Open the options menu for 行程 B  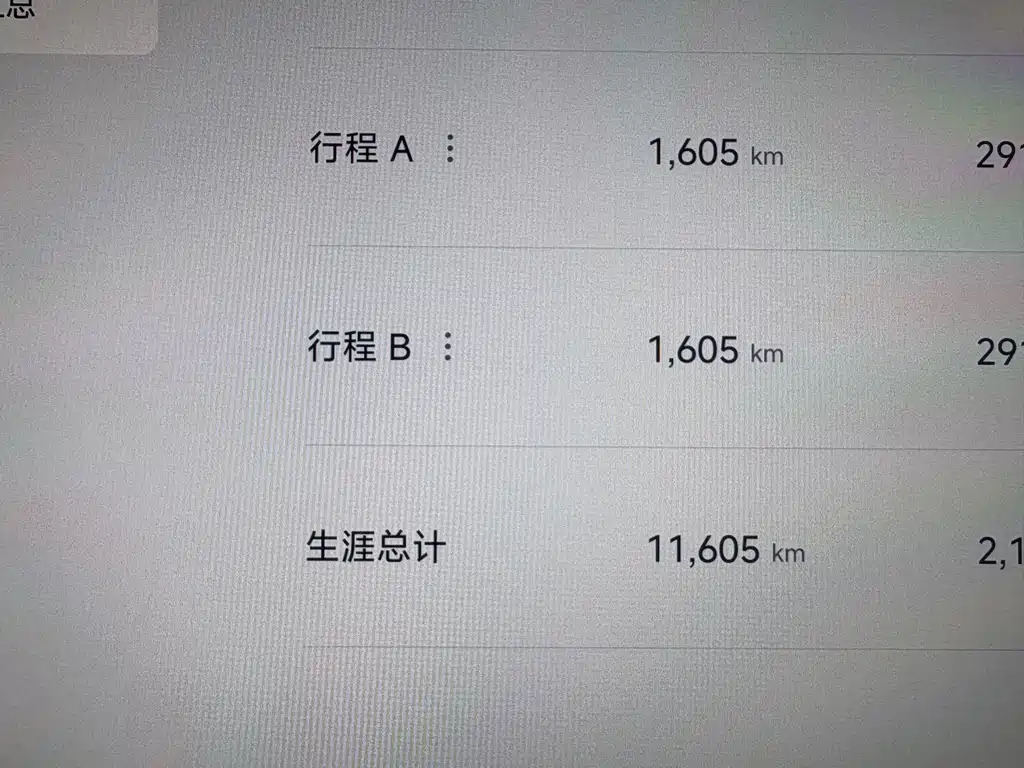tap(448, 348)
